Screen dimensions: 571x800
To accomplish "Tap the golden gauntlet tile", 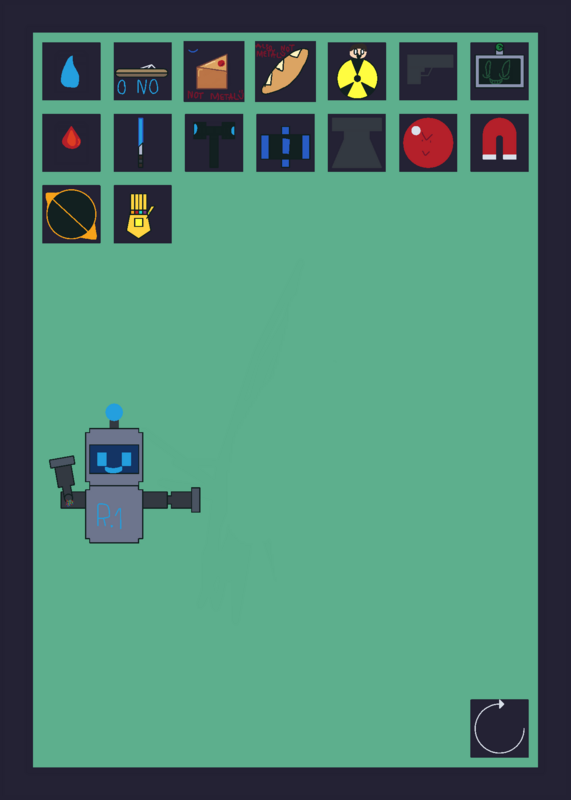I will [143, 214].
